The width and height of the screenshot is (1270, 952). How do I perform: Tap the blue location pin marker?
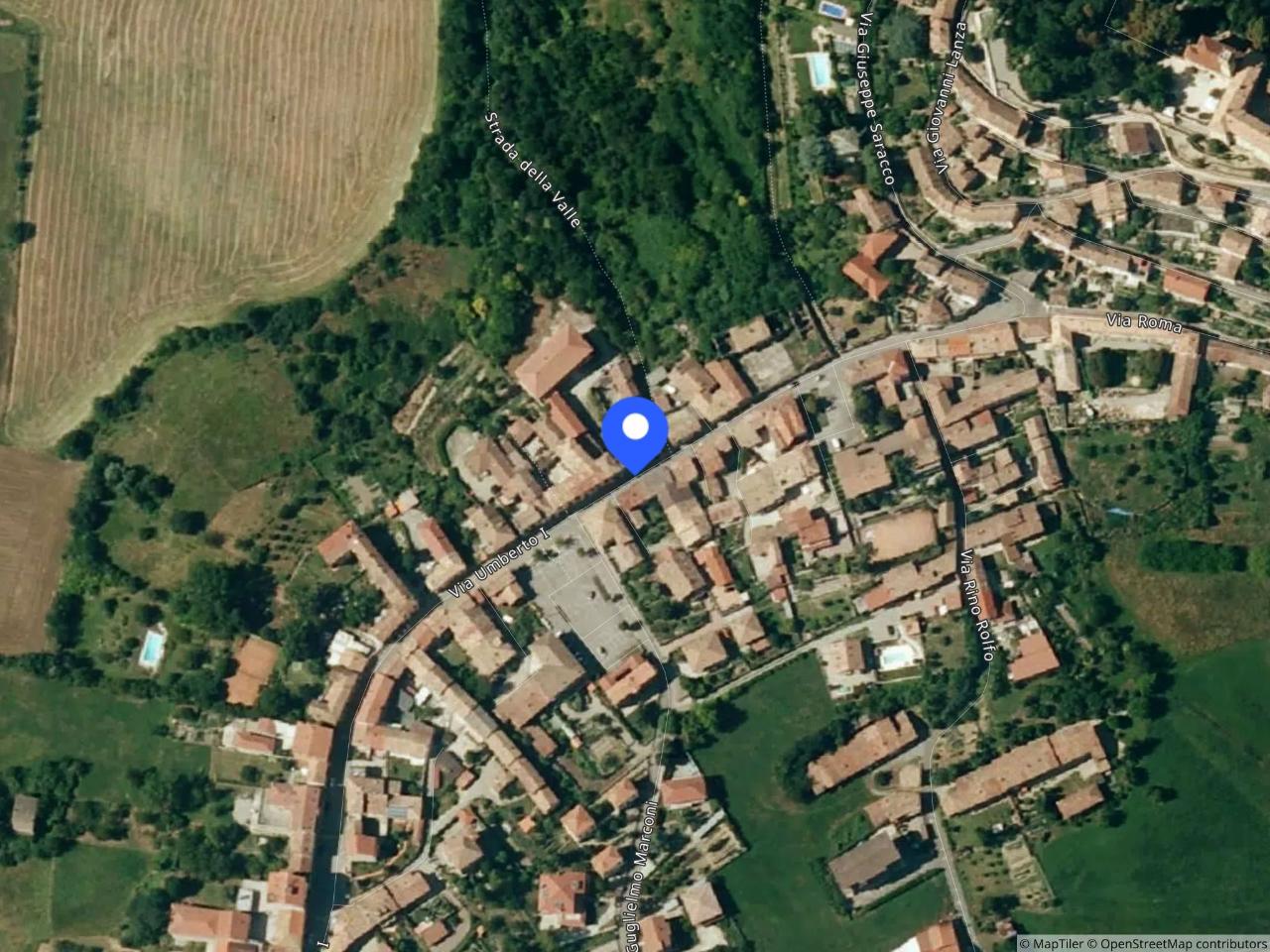click(635, 429)
